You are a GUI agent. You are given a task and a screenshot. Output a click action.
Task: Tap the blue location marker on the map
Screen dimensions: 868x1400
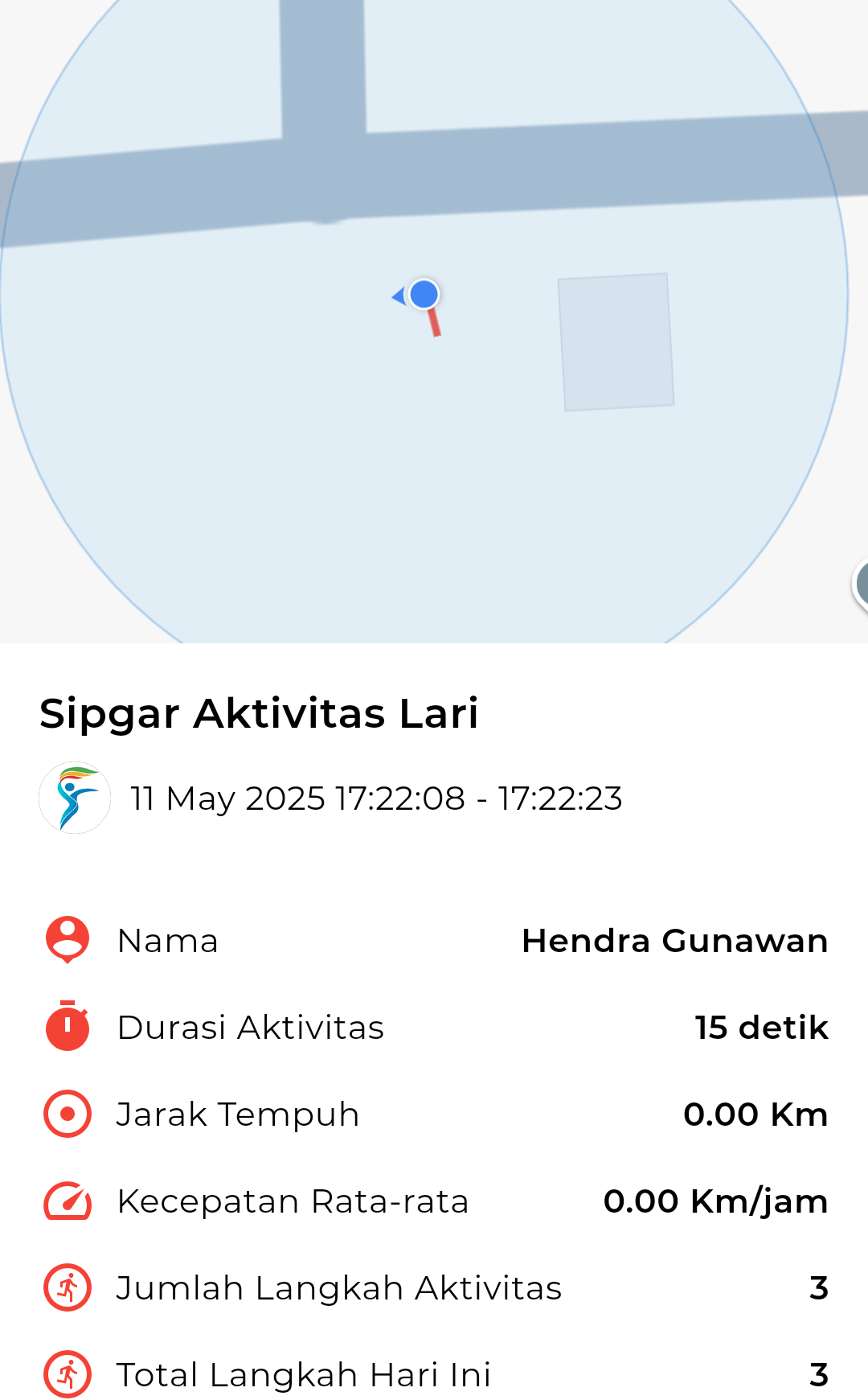[424, 294]
